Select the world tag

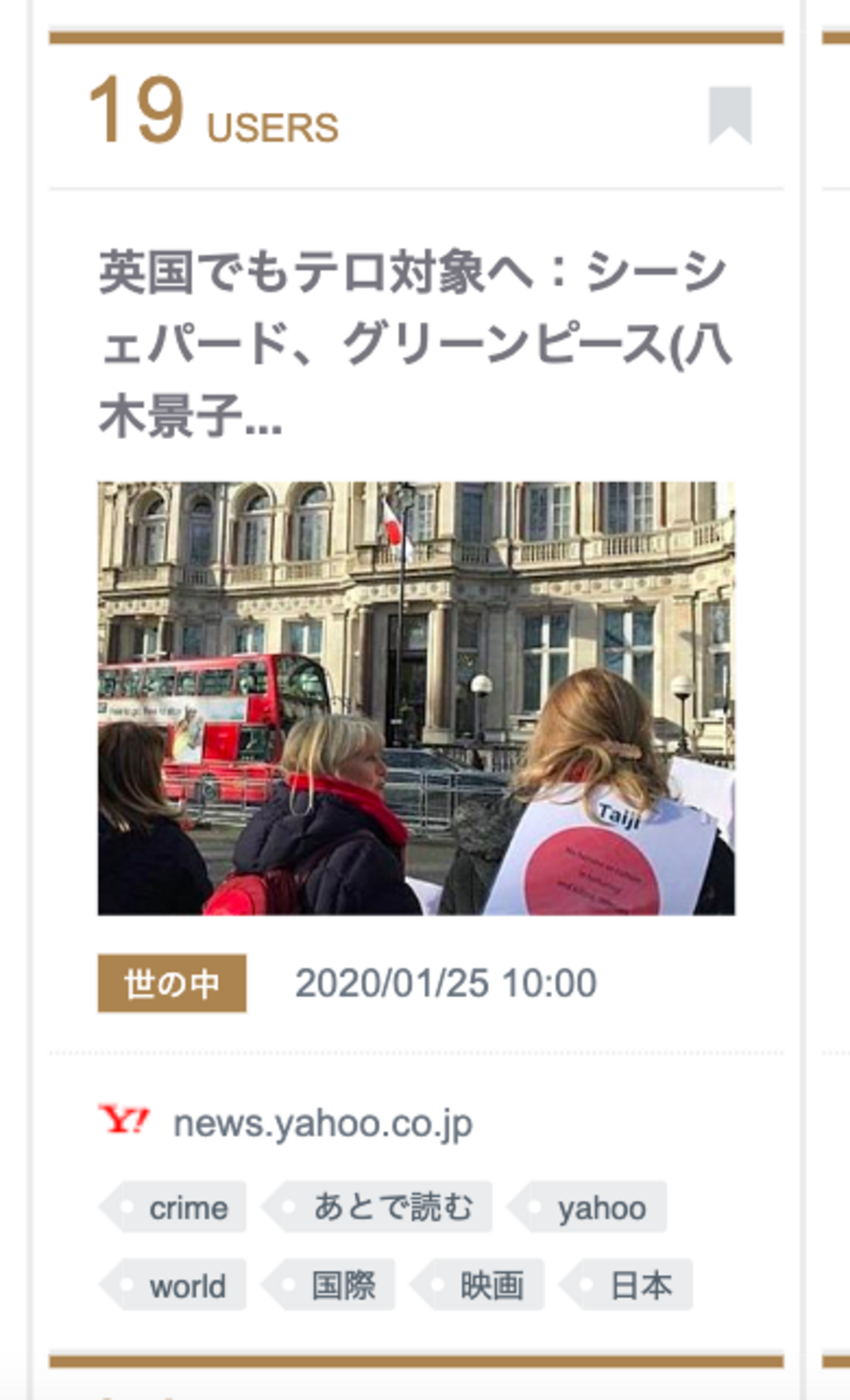186,1286
